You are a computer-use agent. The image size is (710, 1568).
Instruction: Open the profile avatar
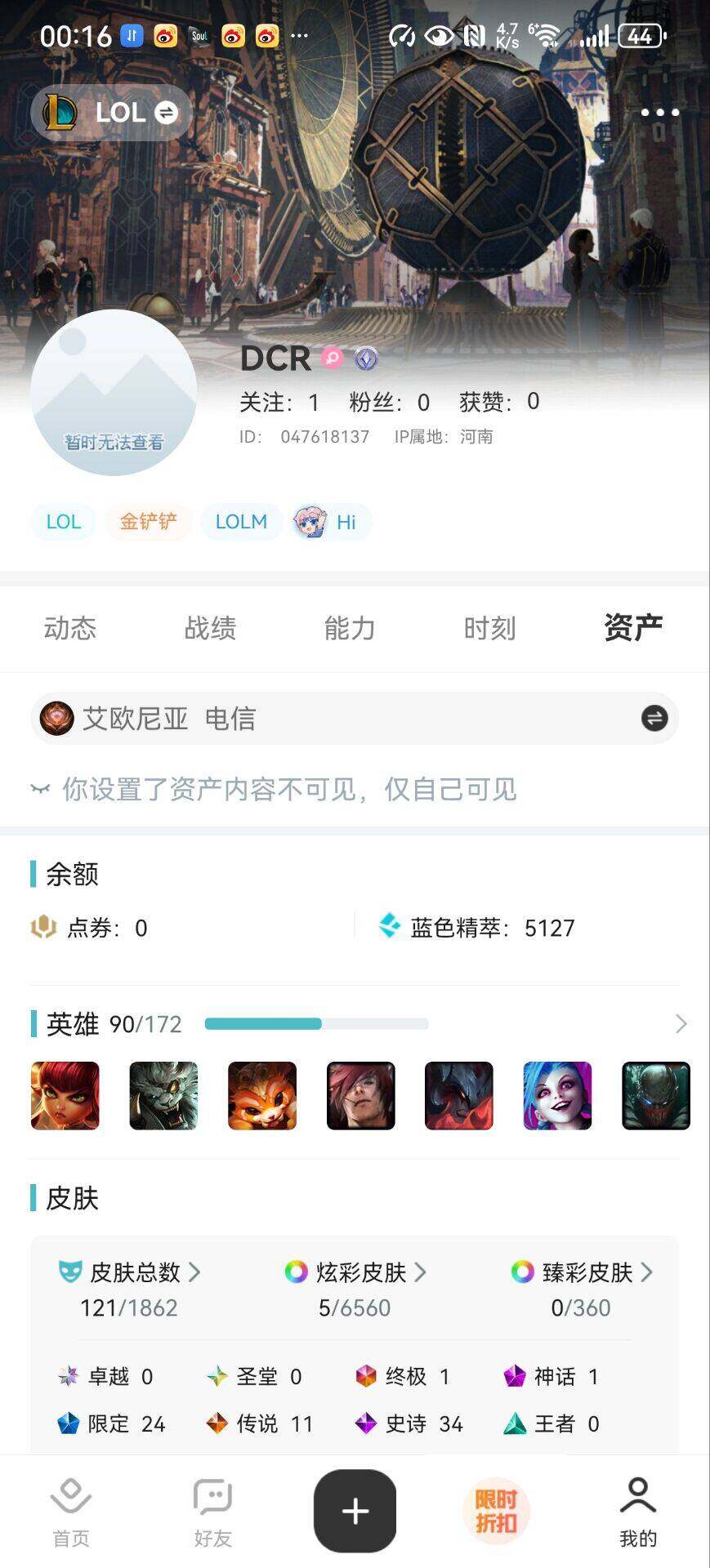[x=114, y=393]
